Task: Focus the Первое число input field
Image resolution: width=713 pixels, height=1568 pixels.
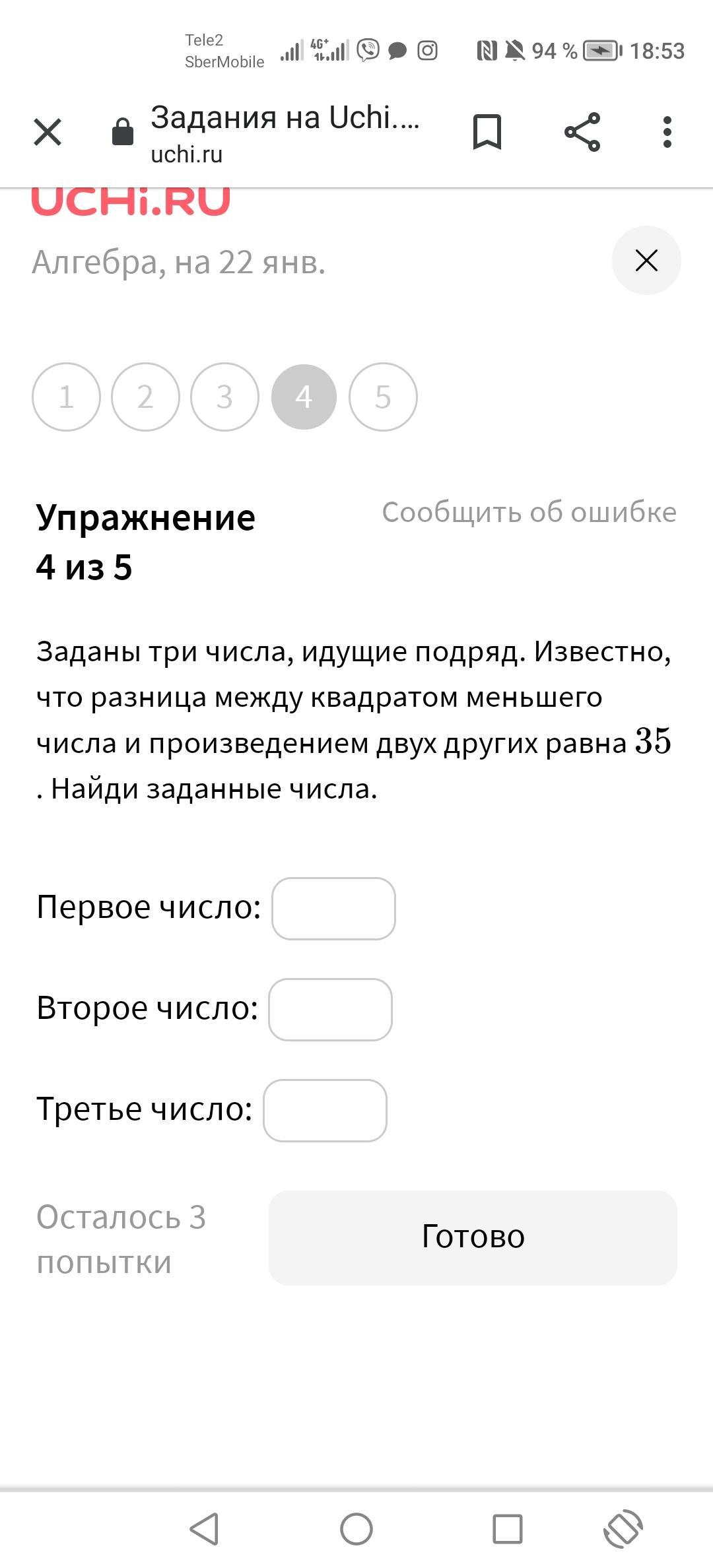Action: [x=333, y=909]
